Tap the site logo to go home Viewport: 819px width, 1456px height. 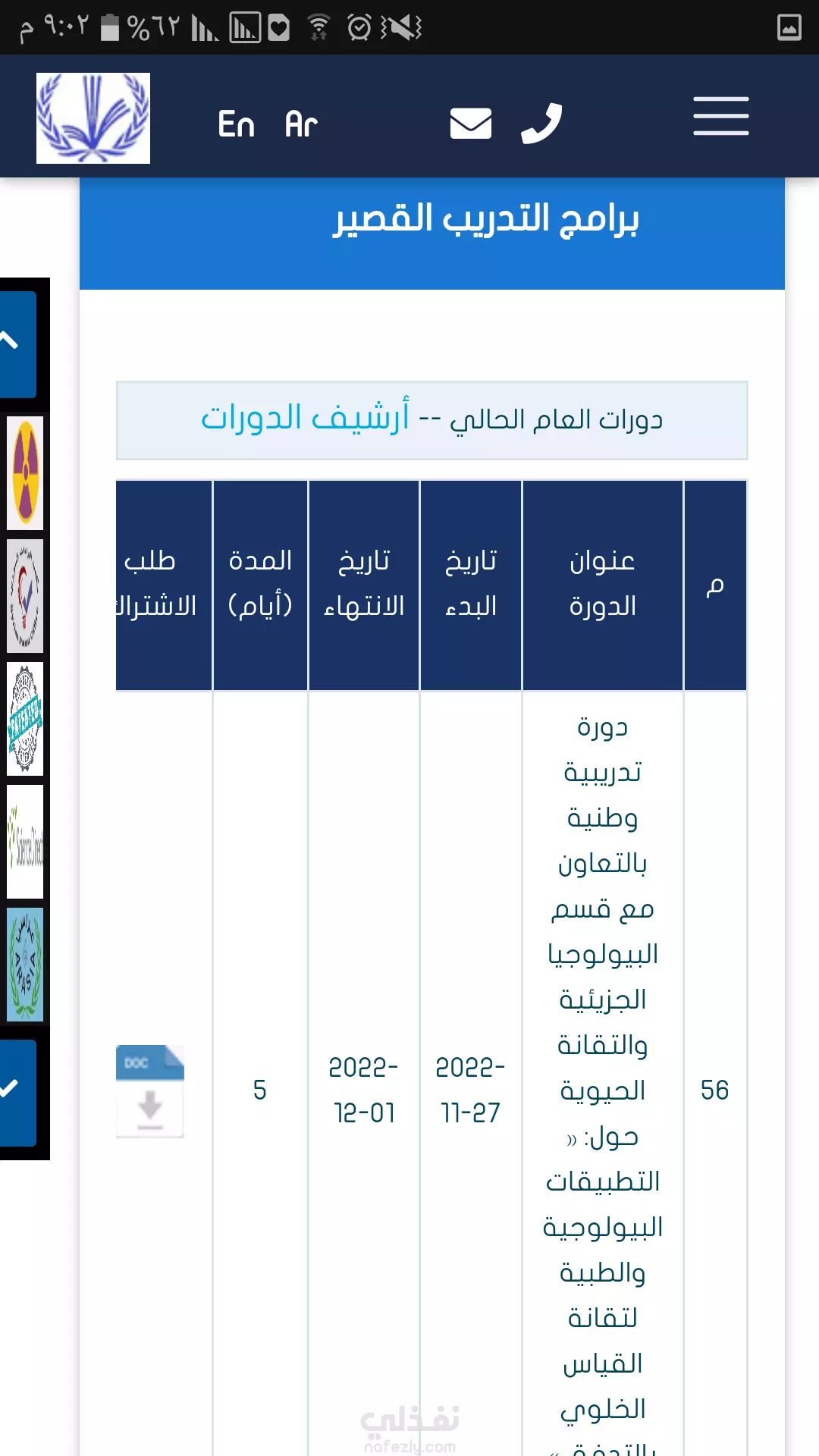point(93,118)
